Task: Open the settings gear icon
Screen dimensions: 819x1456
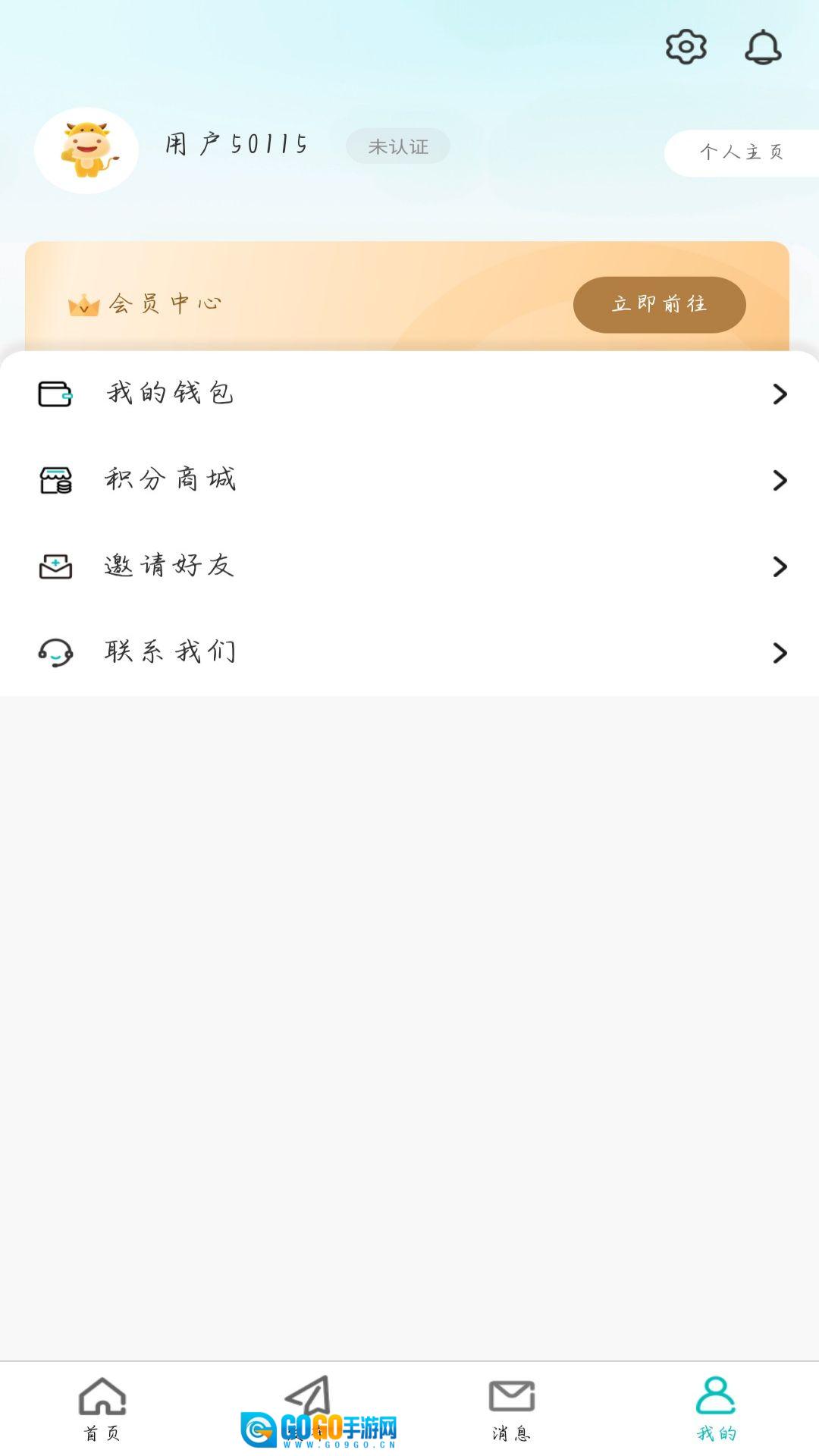Action: tap(686, 47)
